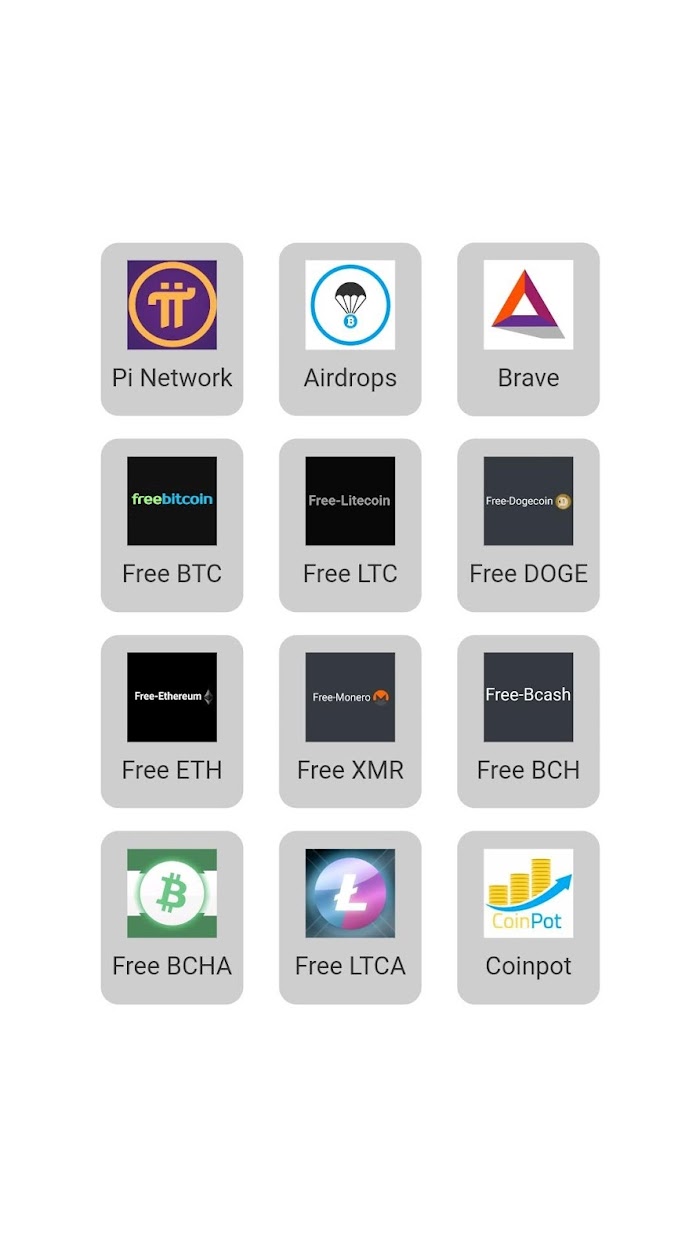Open the Free LTC tile

(350, 525)
